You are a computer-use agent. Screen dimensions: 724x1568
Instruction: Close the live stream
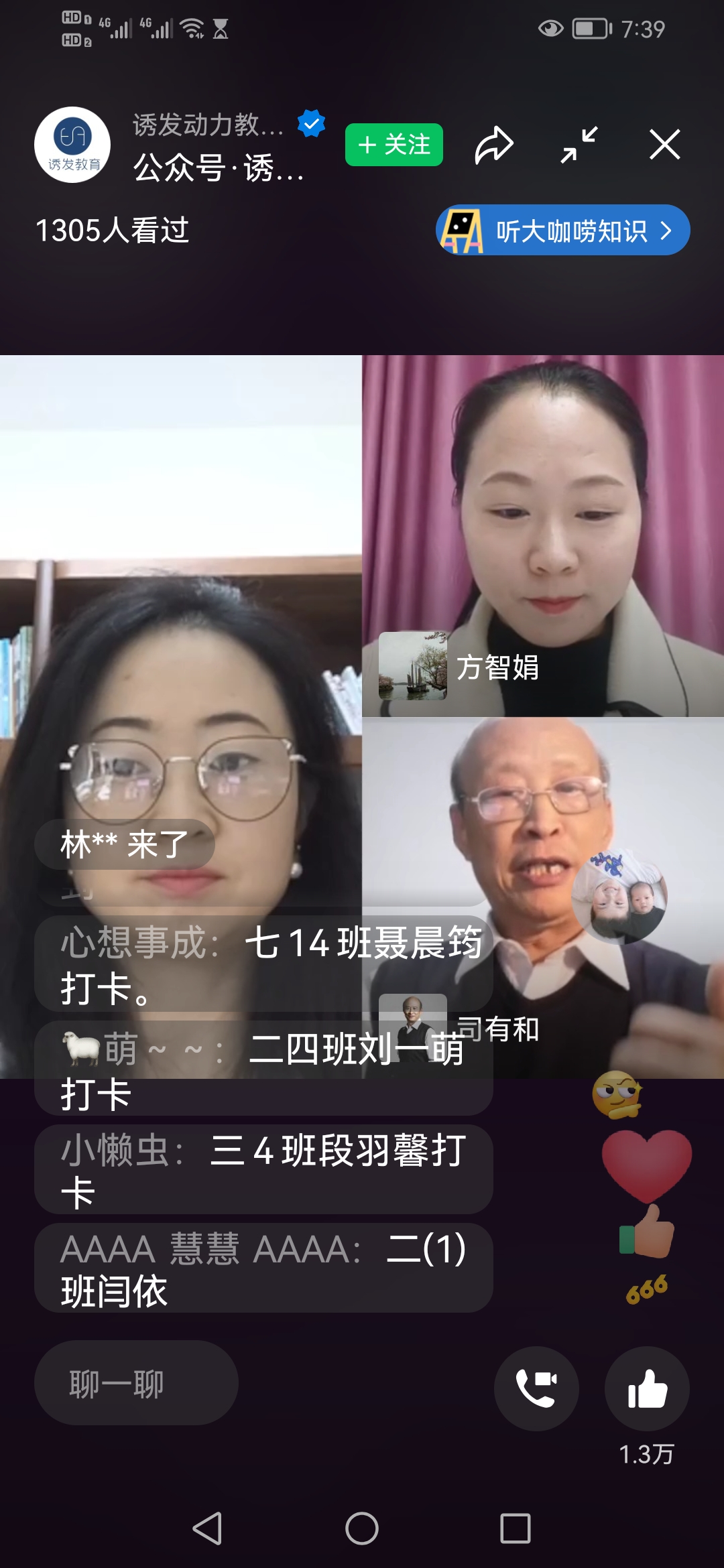pyautogui.click(x=664, y=145)
